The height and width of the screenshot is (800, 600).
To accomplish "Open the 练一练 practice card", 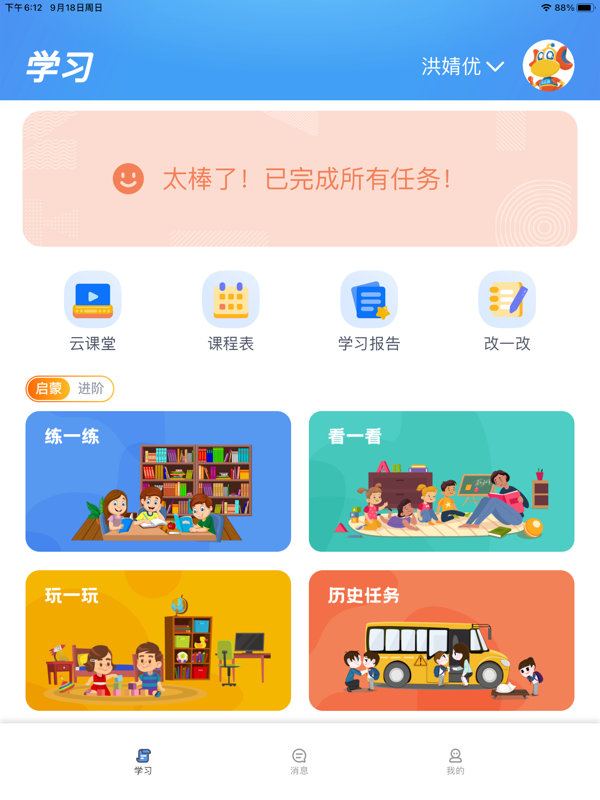I will point(158,481).
